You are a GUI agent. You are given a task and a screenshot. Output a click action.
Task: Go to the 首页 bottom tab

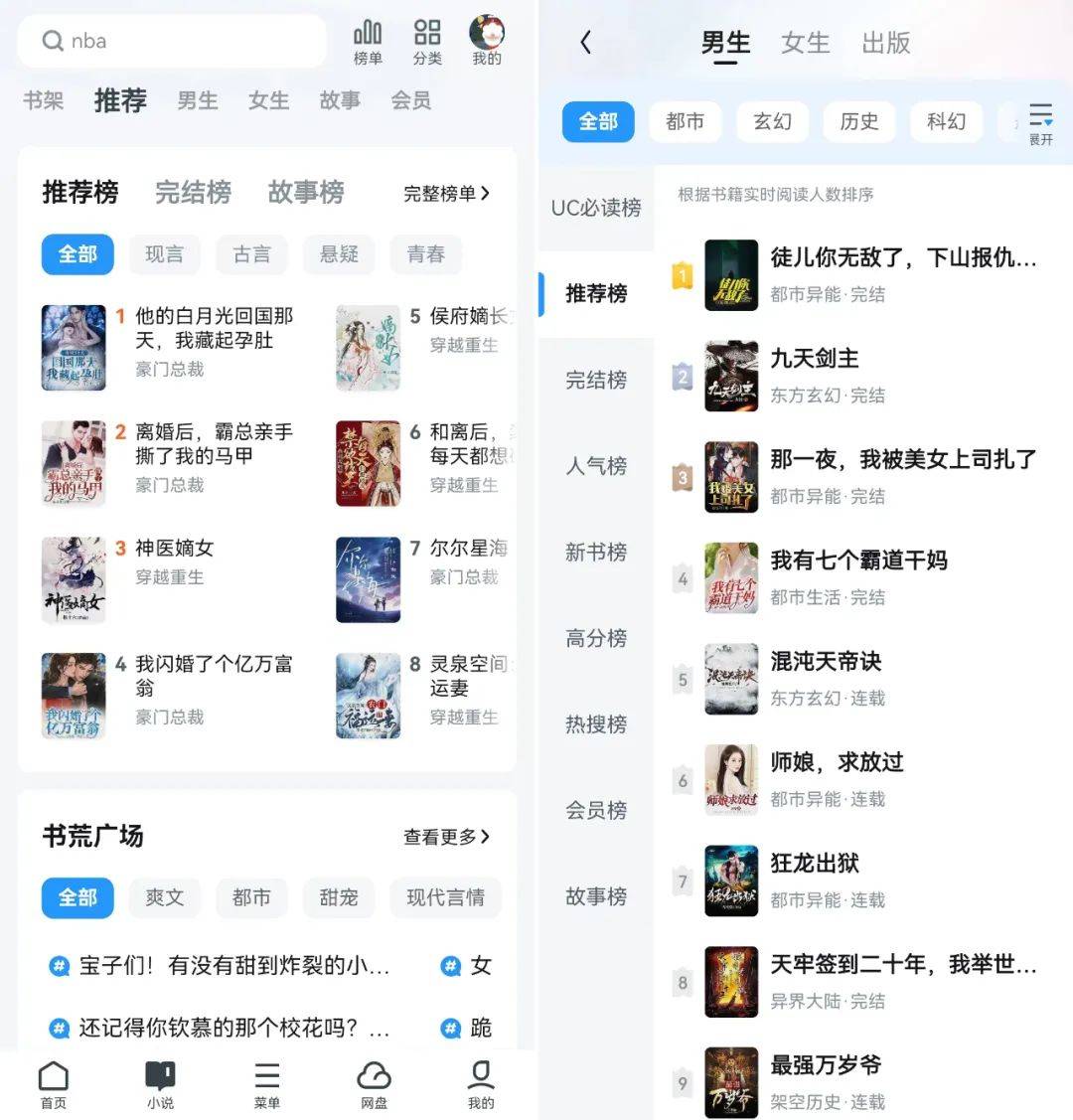54,1084
